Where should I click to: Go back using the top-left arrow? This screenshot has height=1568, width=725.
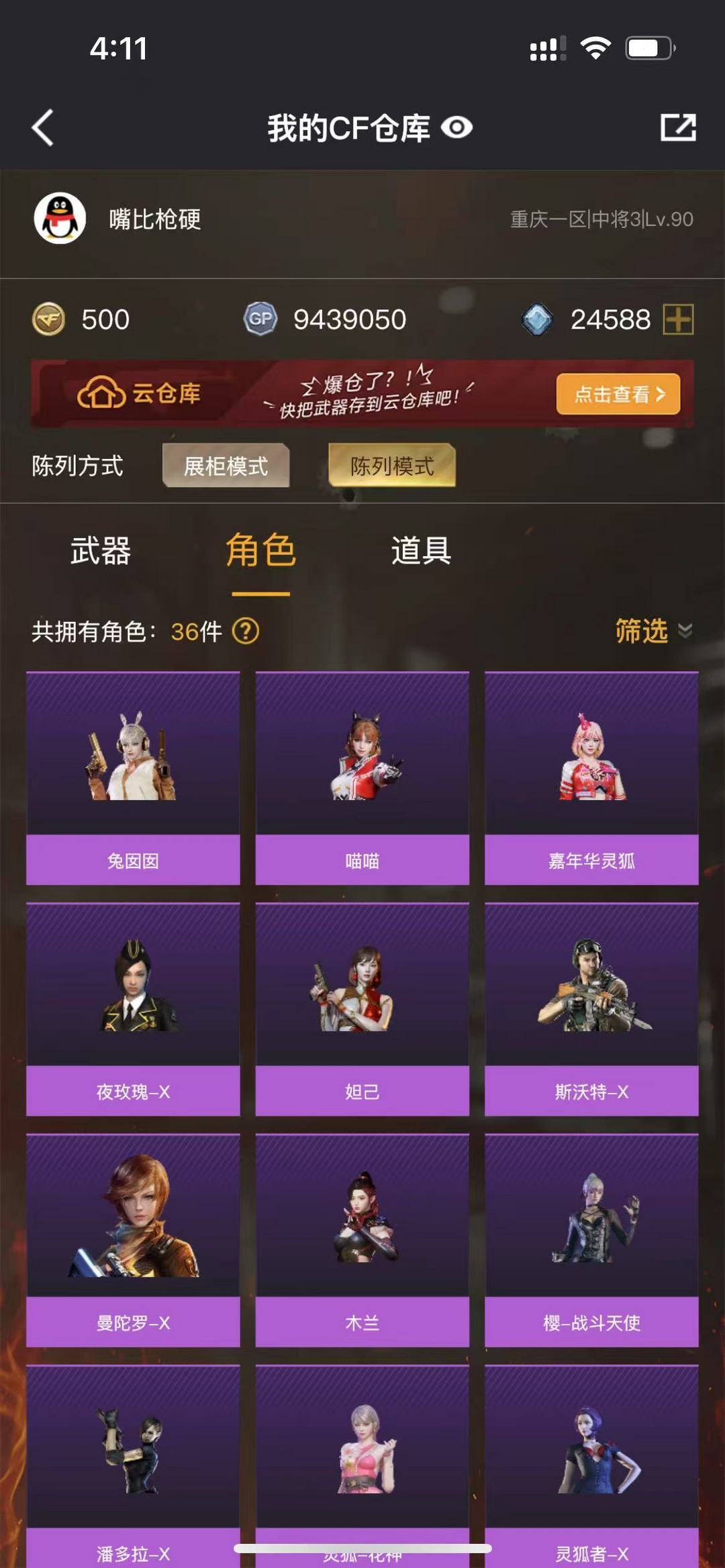tap(43, 127)
